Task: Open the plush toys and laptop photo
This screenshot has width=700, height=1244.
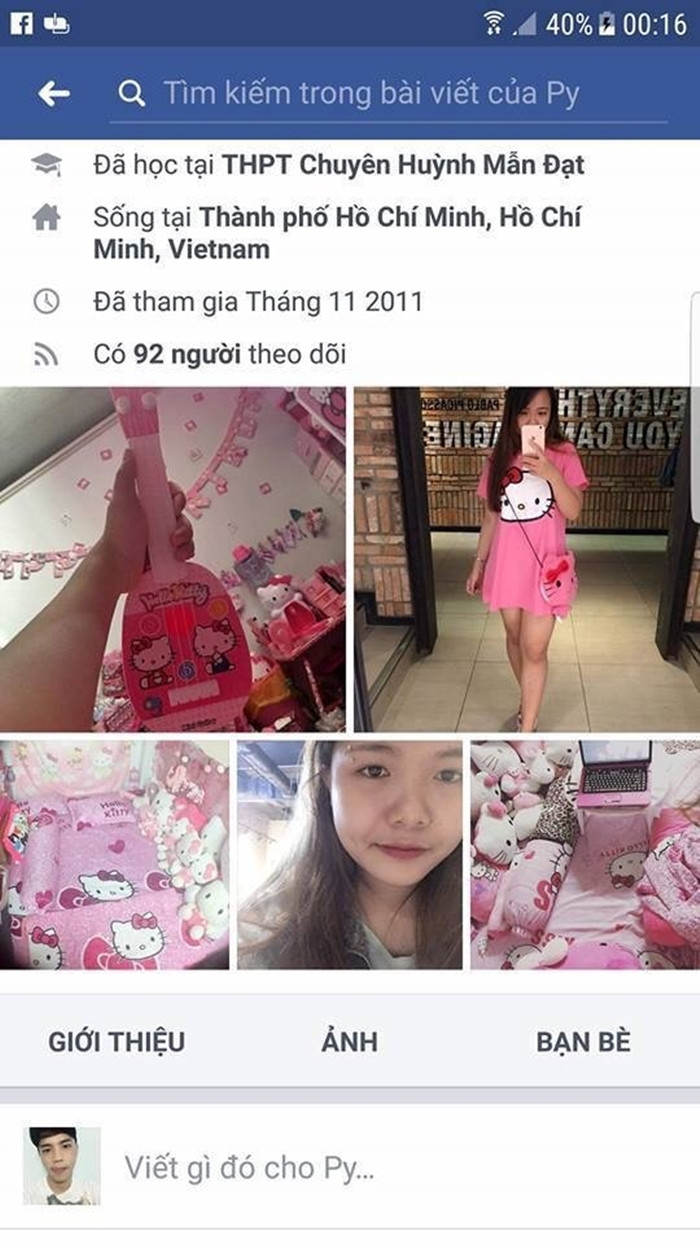Action: [585, 855]
